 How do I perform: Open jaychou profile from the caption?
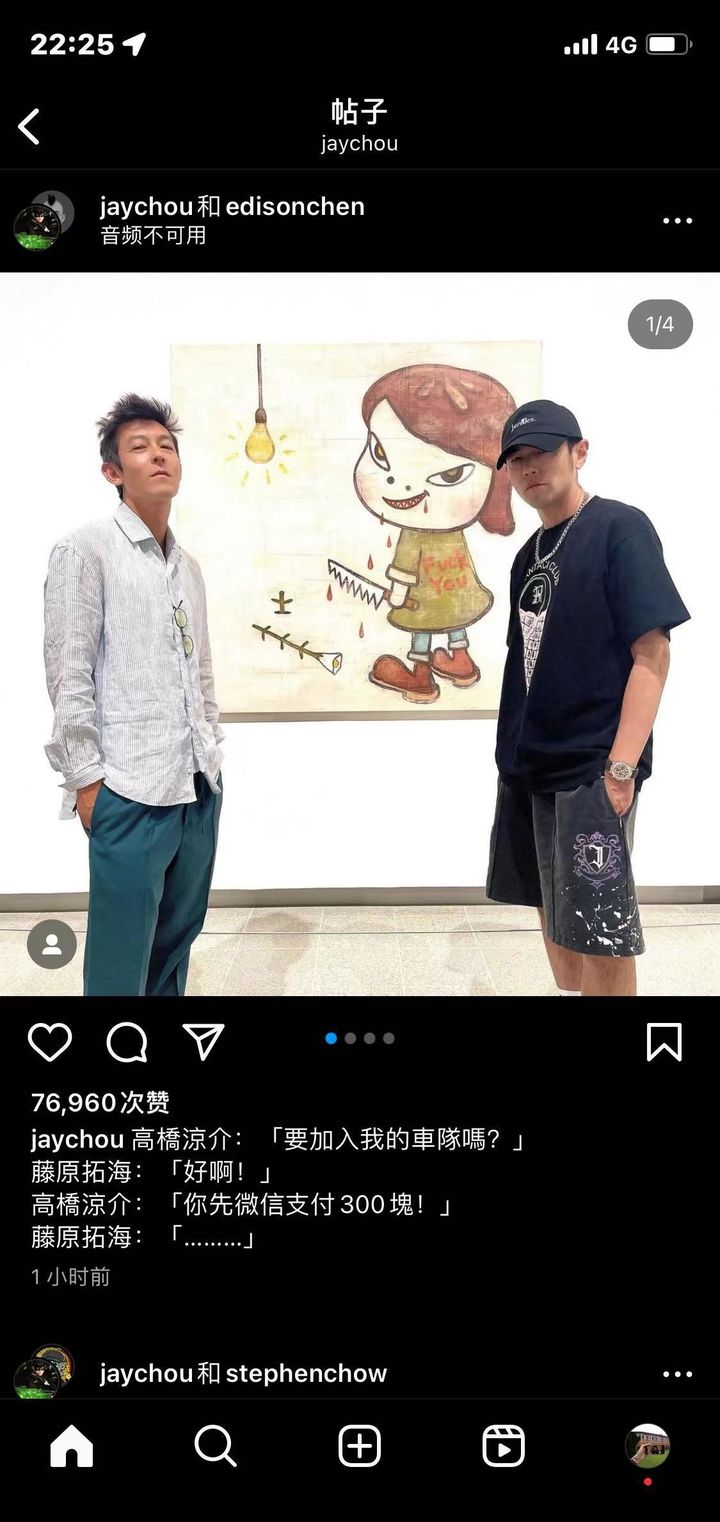point(77,1139)
